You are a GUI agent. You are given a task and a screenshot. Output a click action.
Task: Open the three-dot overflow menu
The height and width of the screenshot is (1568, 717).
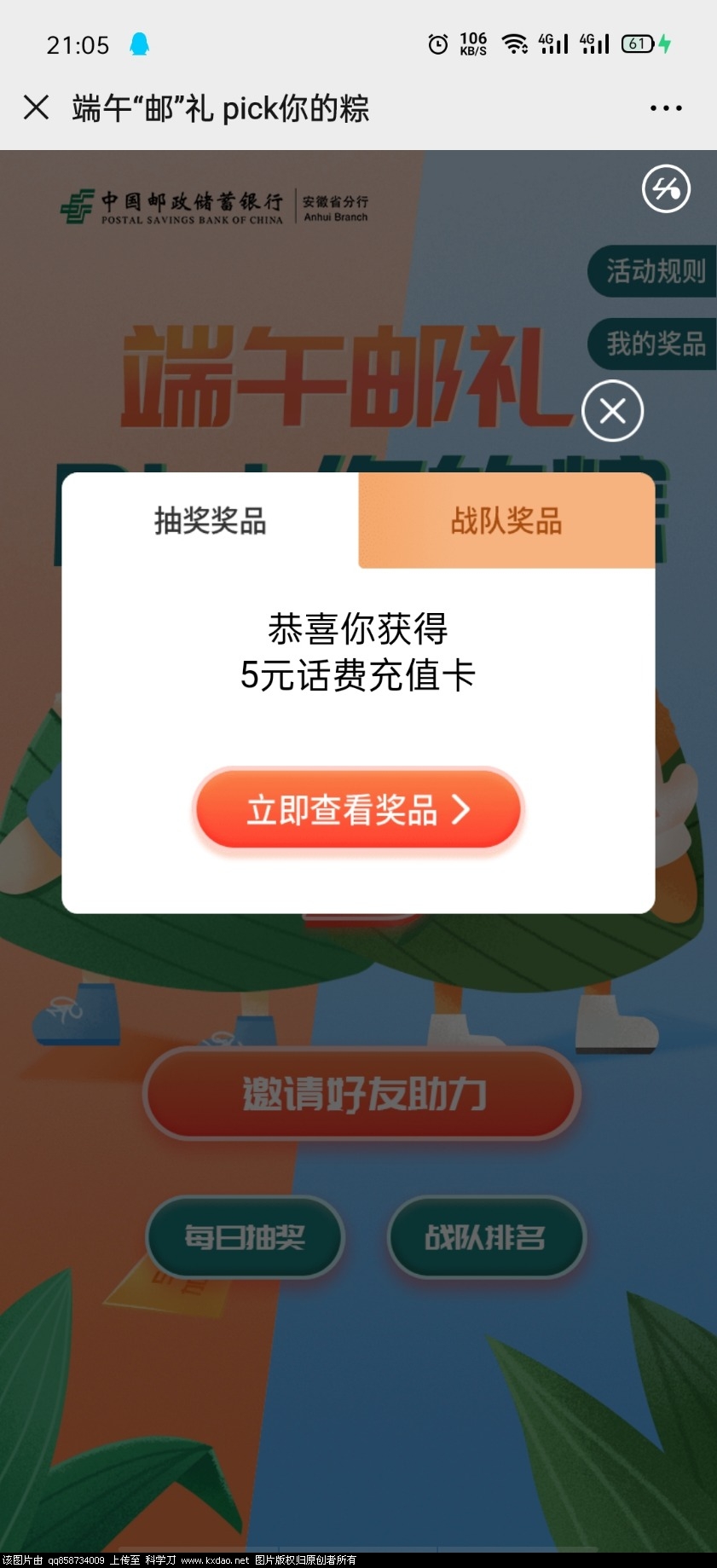666,108
